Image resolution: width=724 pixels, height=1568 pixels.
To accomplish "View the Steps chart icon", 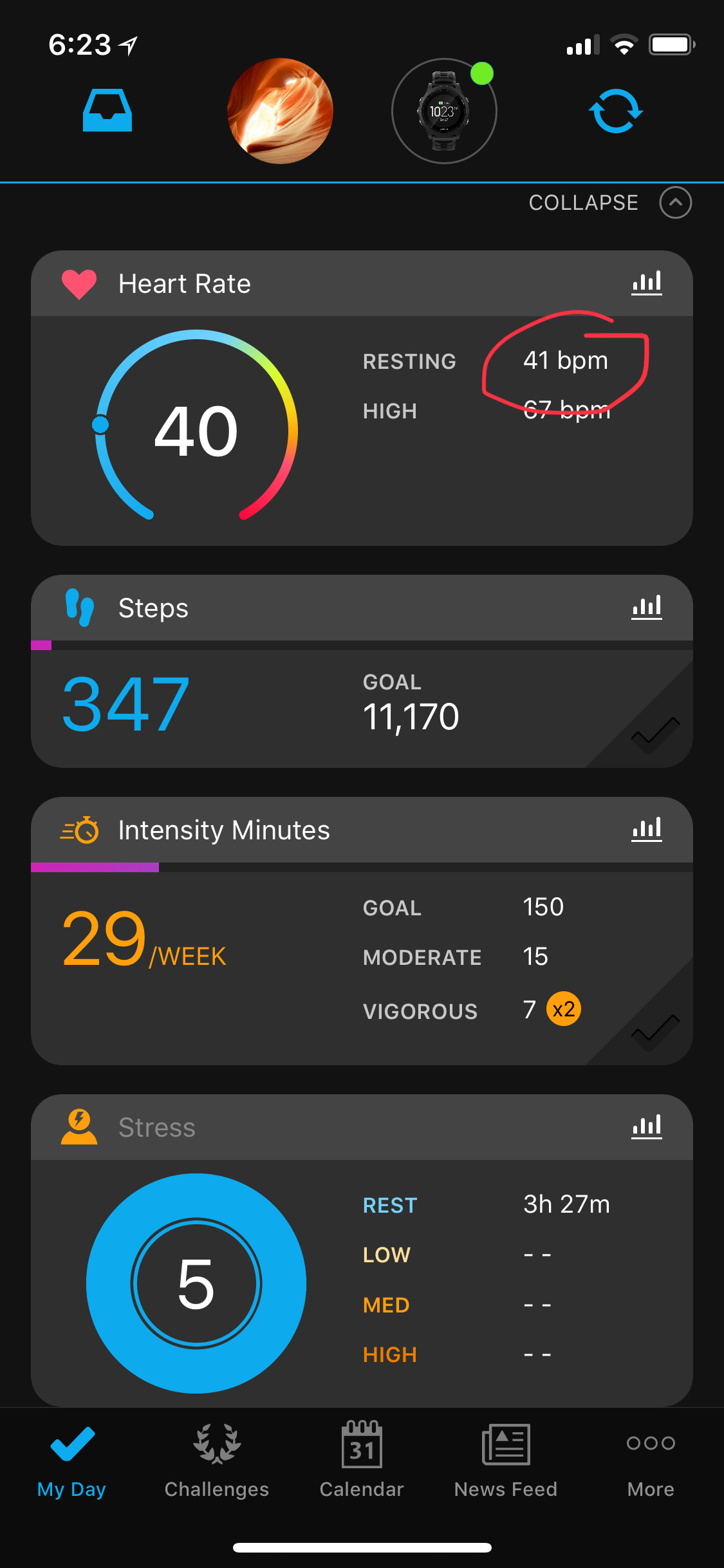I will tap(647, 608).
